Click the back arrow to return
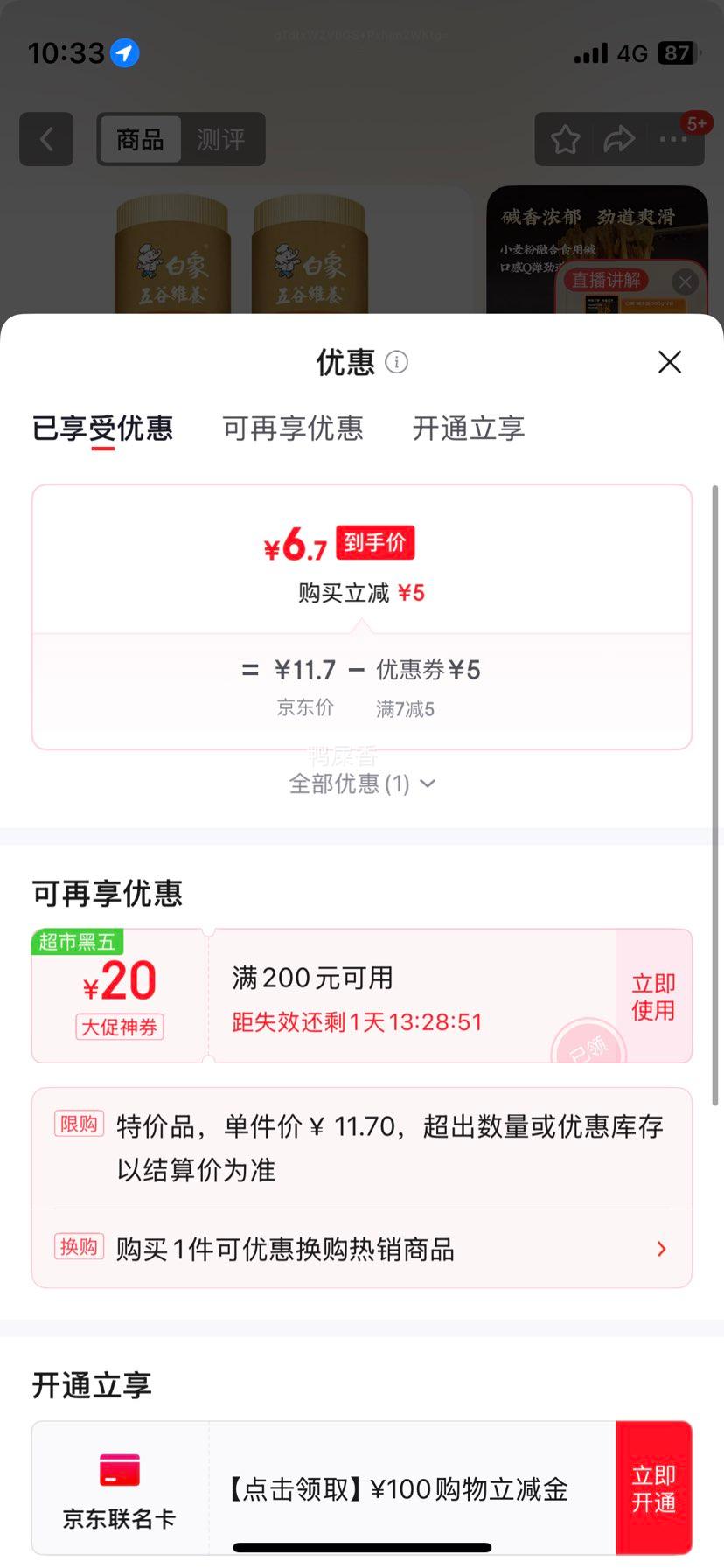Image resolution: width=724 pixels, height=1568 pixels. tap(45, 139)
